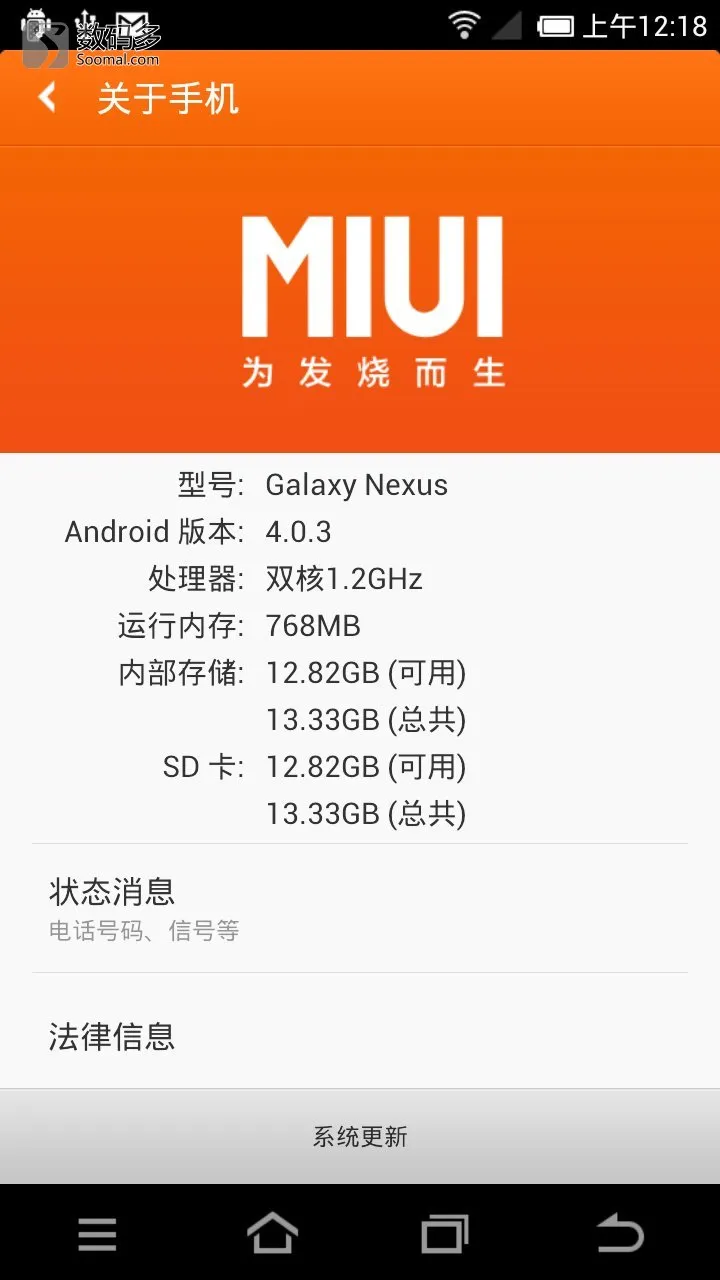Tap the system back key

coord(620,1233)
